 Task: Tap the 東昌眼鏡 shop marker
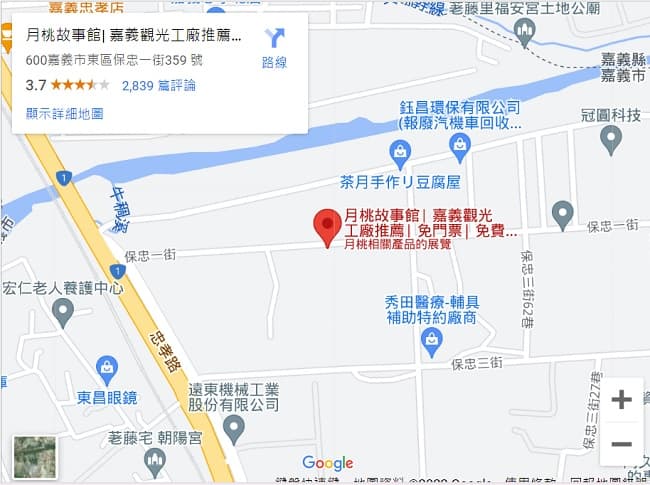pos(107,370)
